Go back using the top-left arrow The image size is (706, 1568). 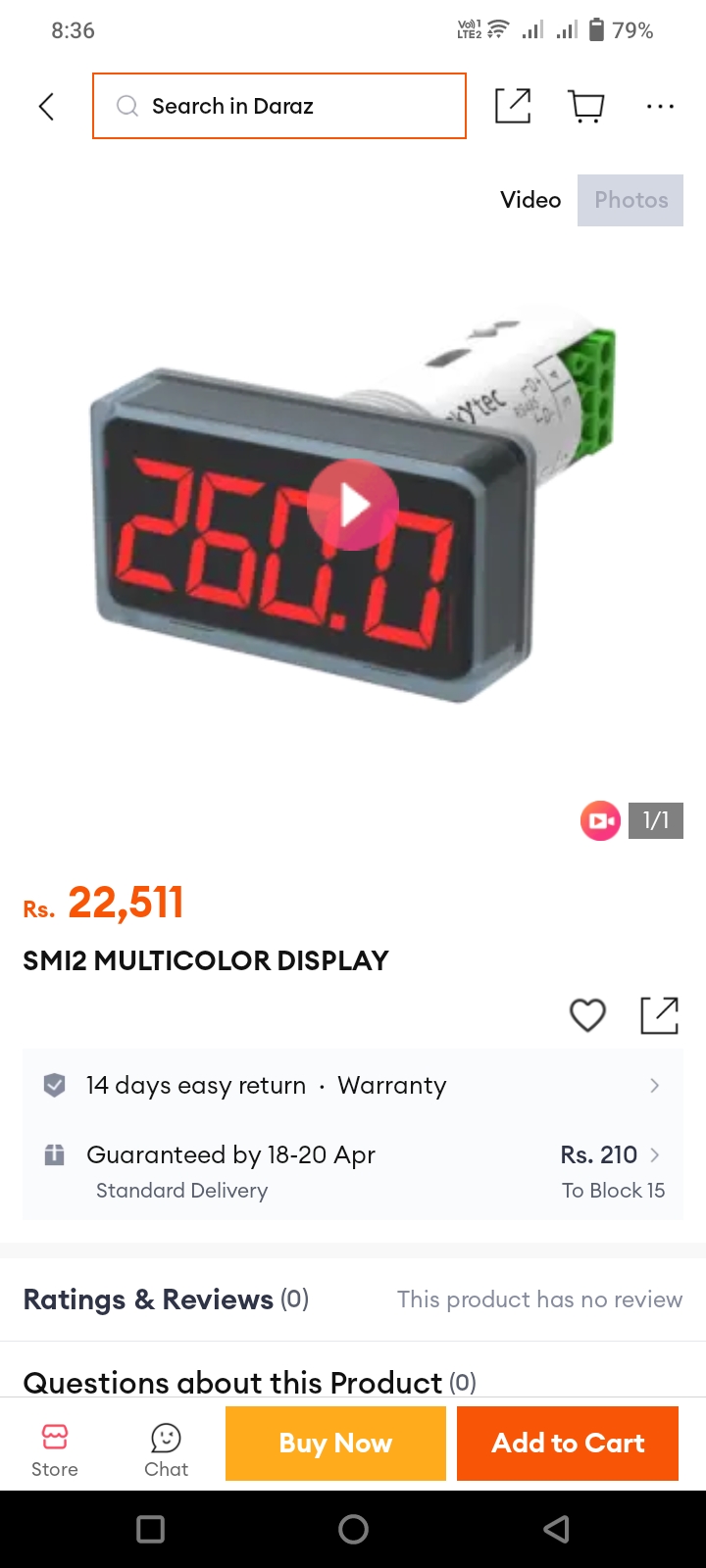pyautogui.click(x=46, y=106)
